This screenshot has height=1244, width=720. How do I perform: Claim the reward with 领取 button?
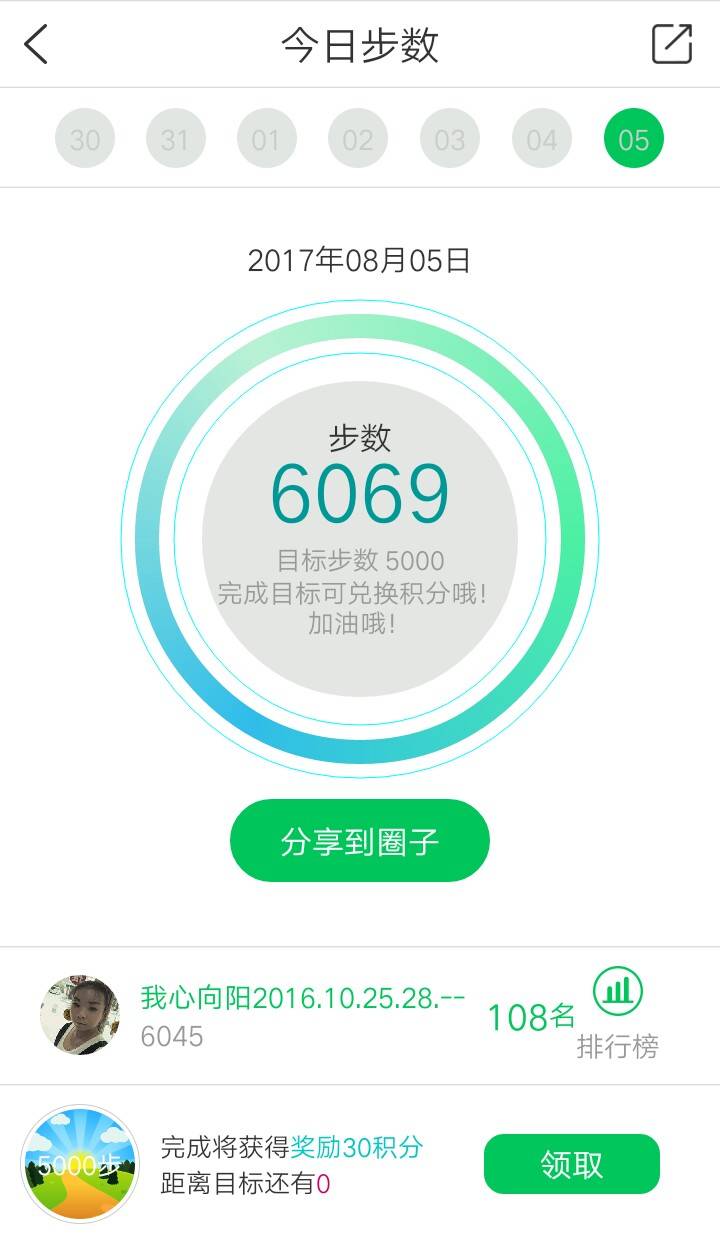tap(572, 1164)
